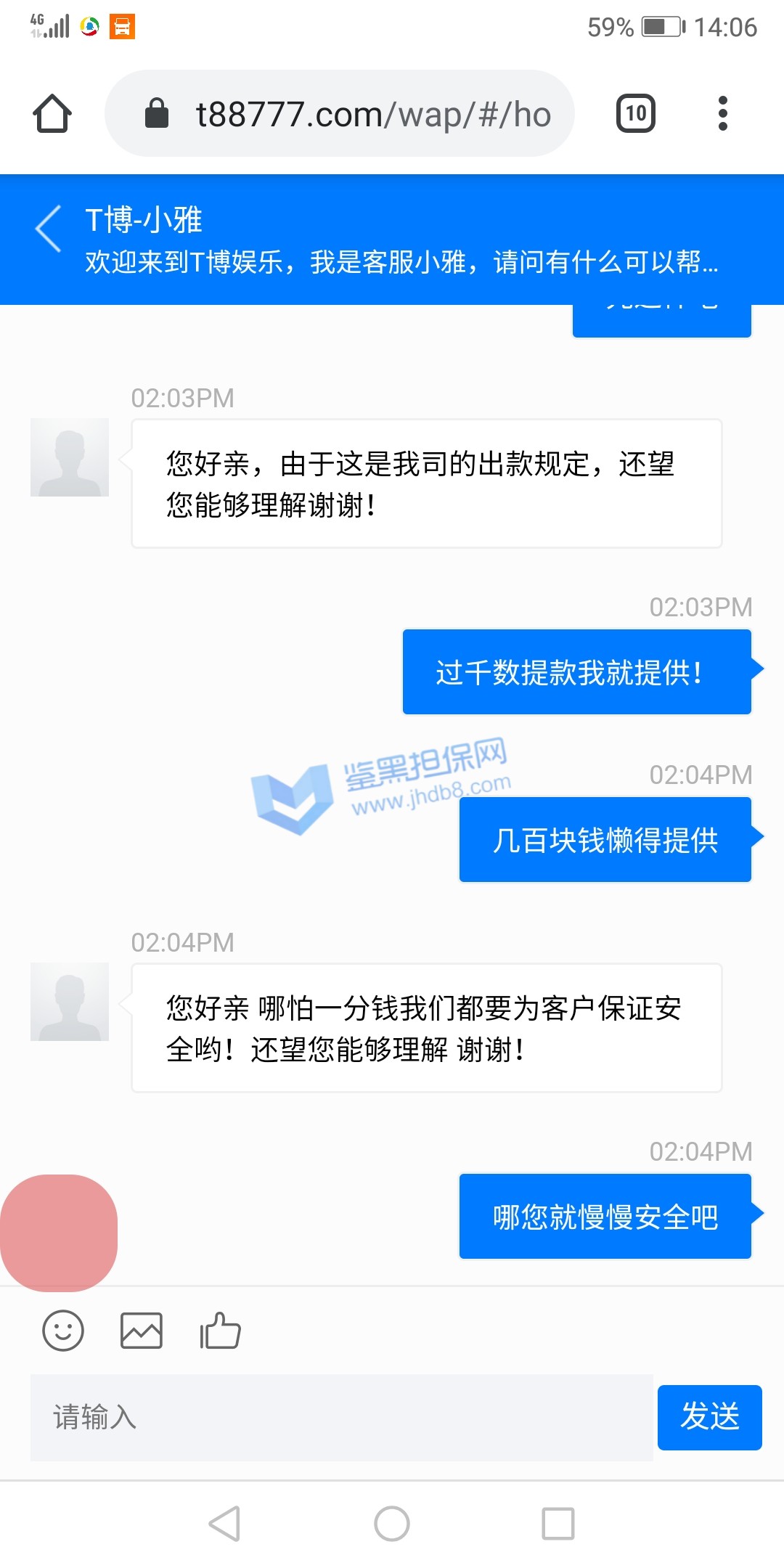Open the browser overflow menu
The width and height of the screenshot is (784, 1568).
click(x=722, y=114)
